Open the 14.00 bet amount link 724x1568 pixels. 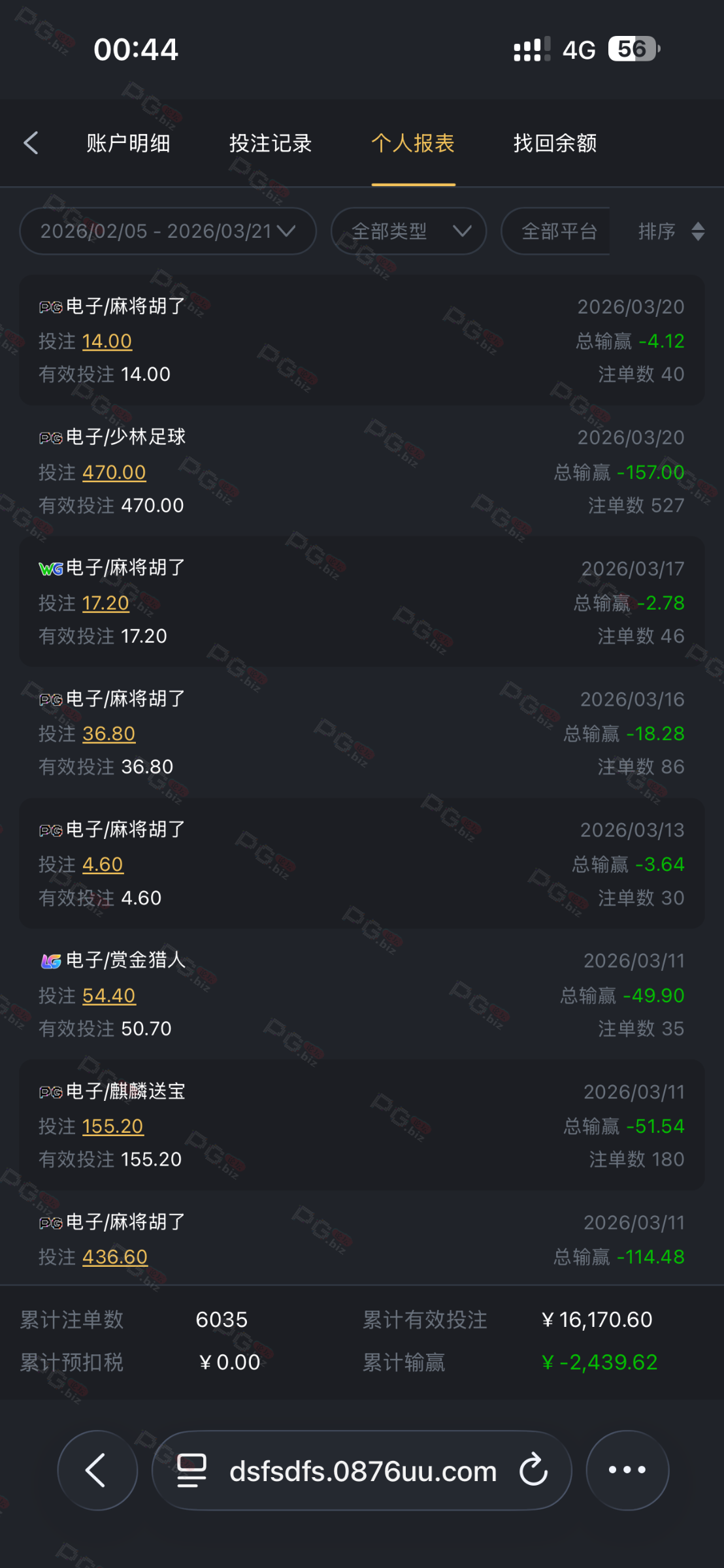click(107, 341)
